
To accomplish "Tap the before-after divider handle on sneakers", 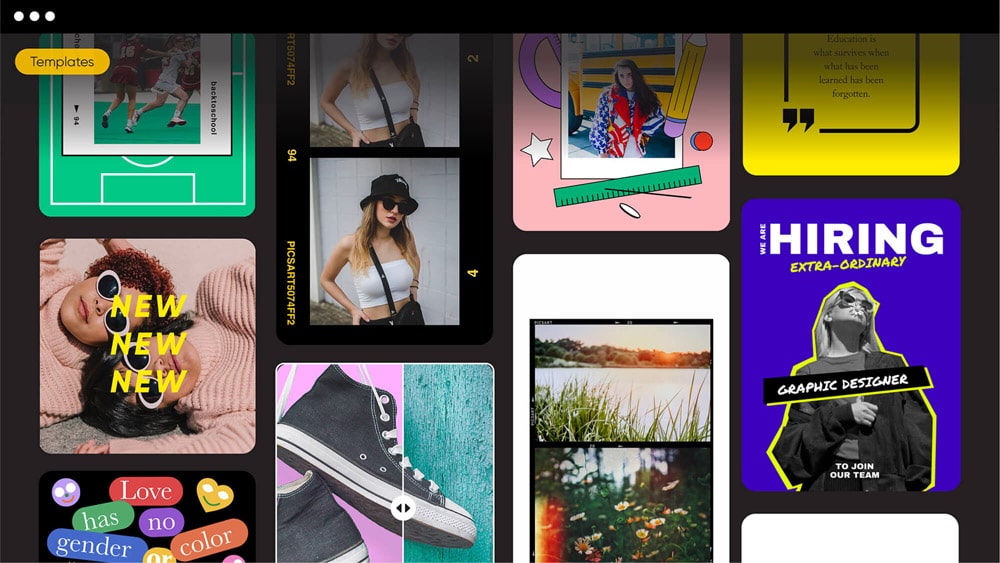I will [402, 508].
